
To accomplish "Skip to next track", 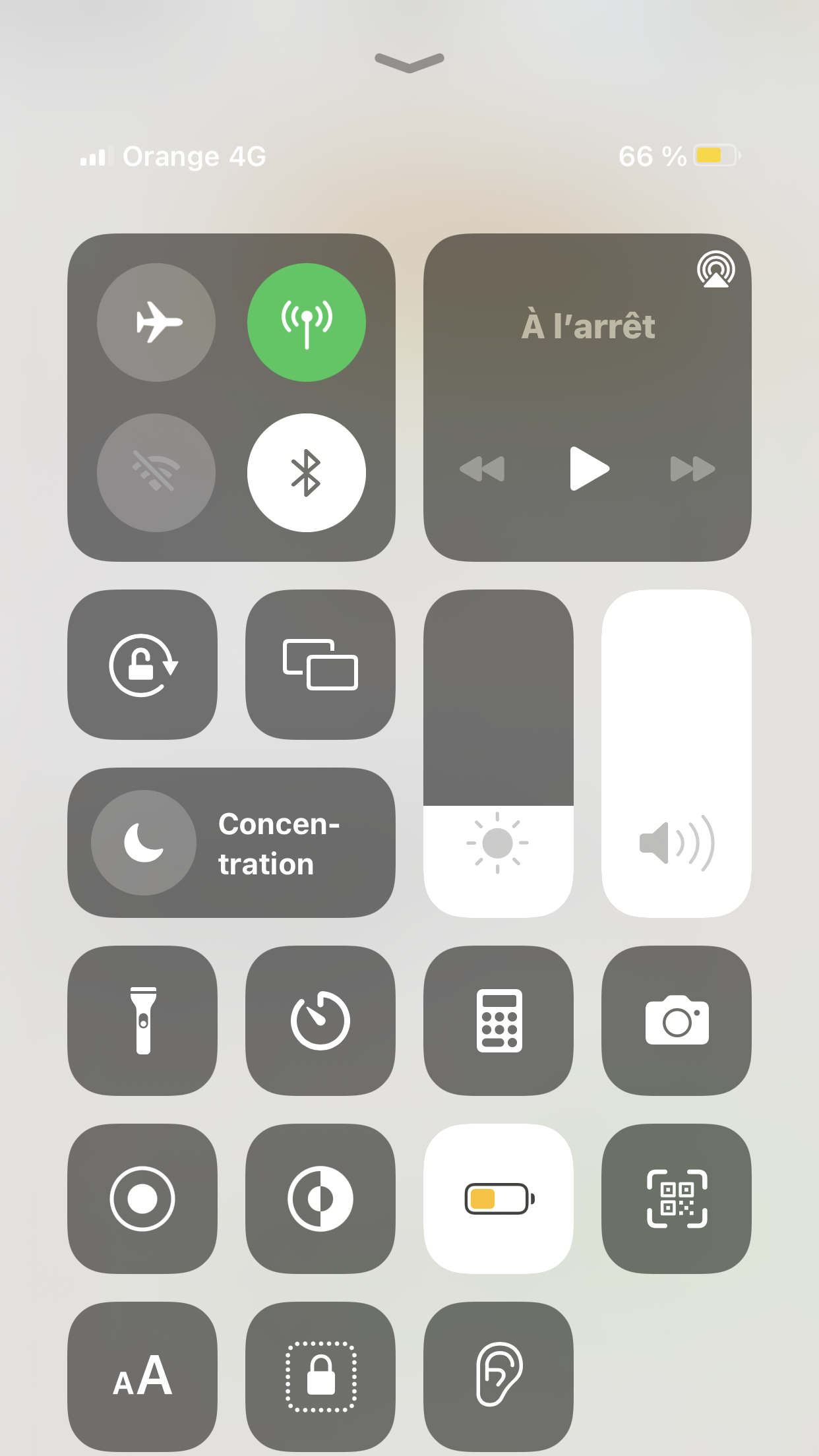I will point(693,469).
